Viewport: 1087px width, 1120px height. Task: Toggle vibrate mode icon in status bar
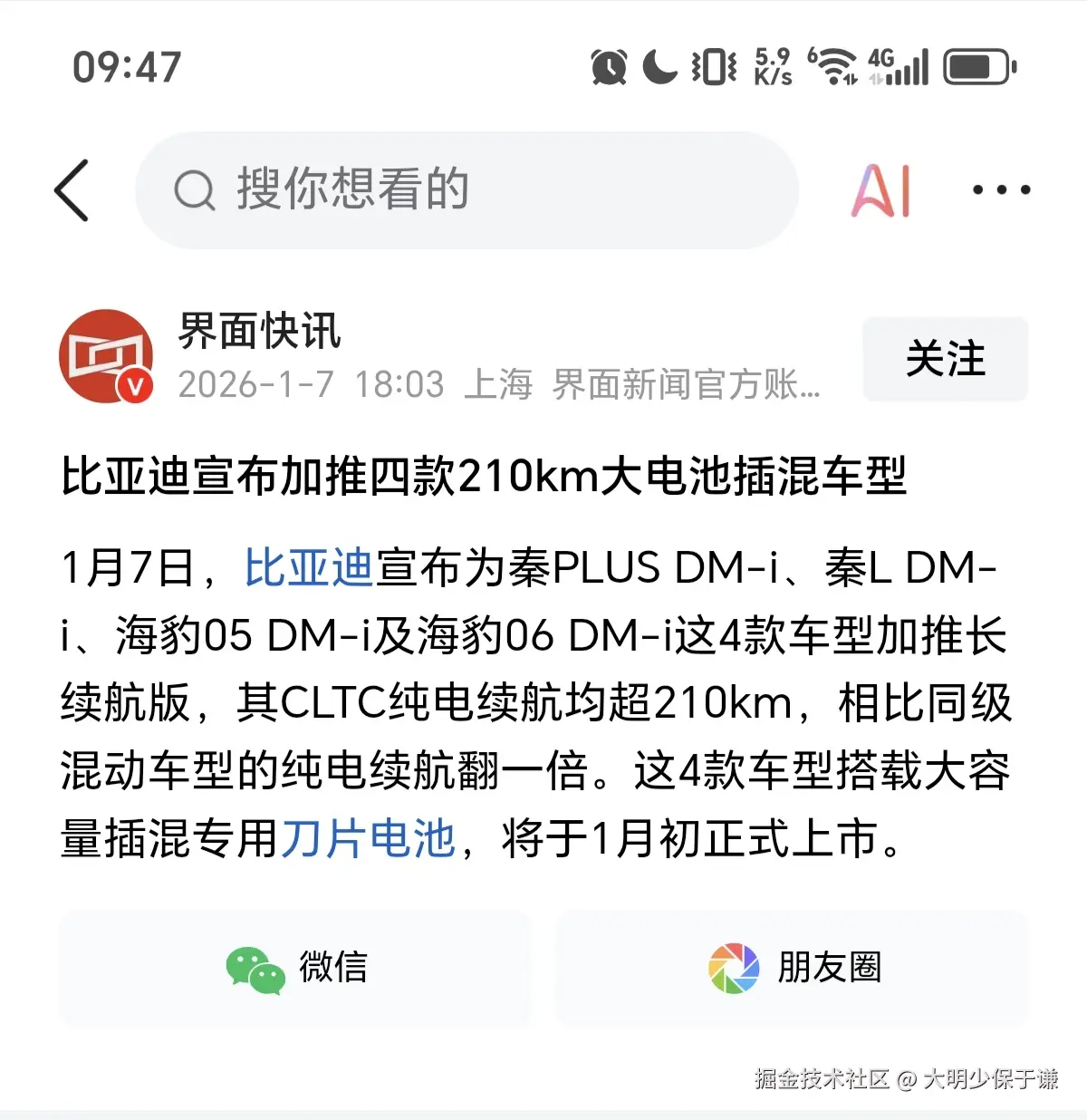[x=712, y=67]
